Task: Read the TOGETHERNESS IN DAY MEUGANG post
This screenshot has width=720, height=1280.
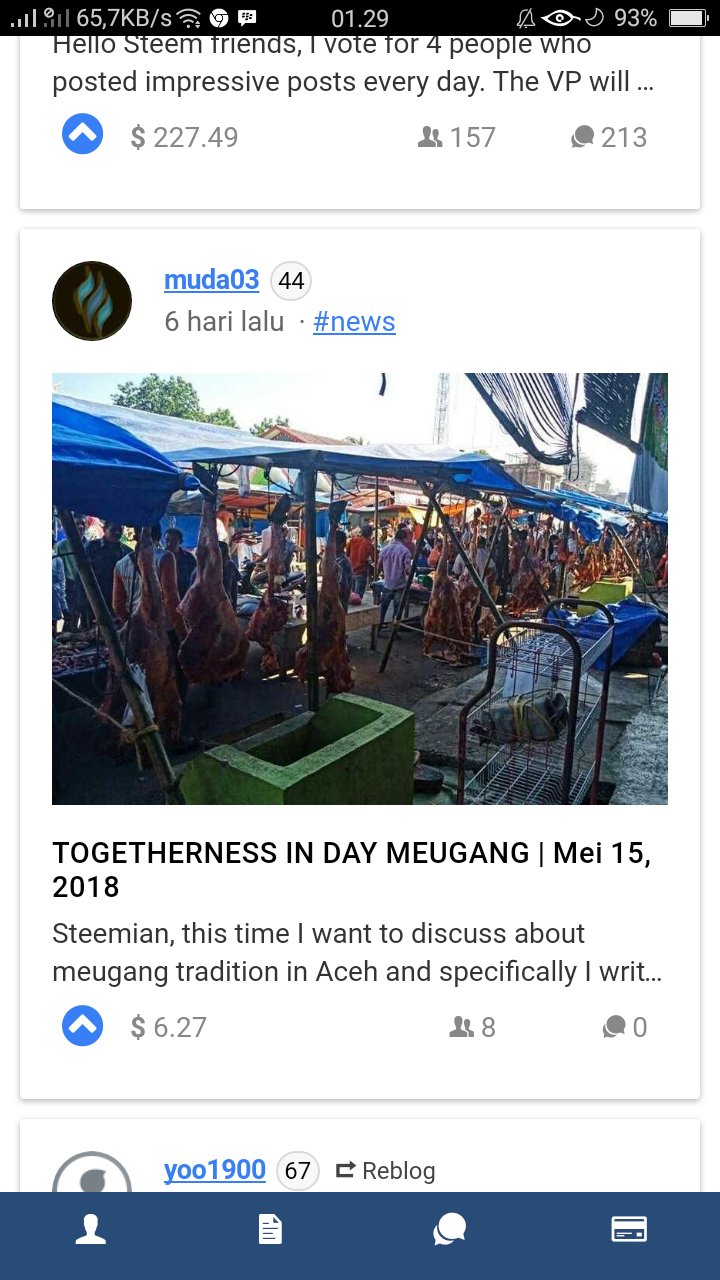Action: tap(352, 869)
